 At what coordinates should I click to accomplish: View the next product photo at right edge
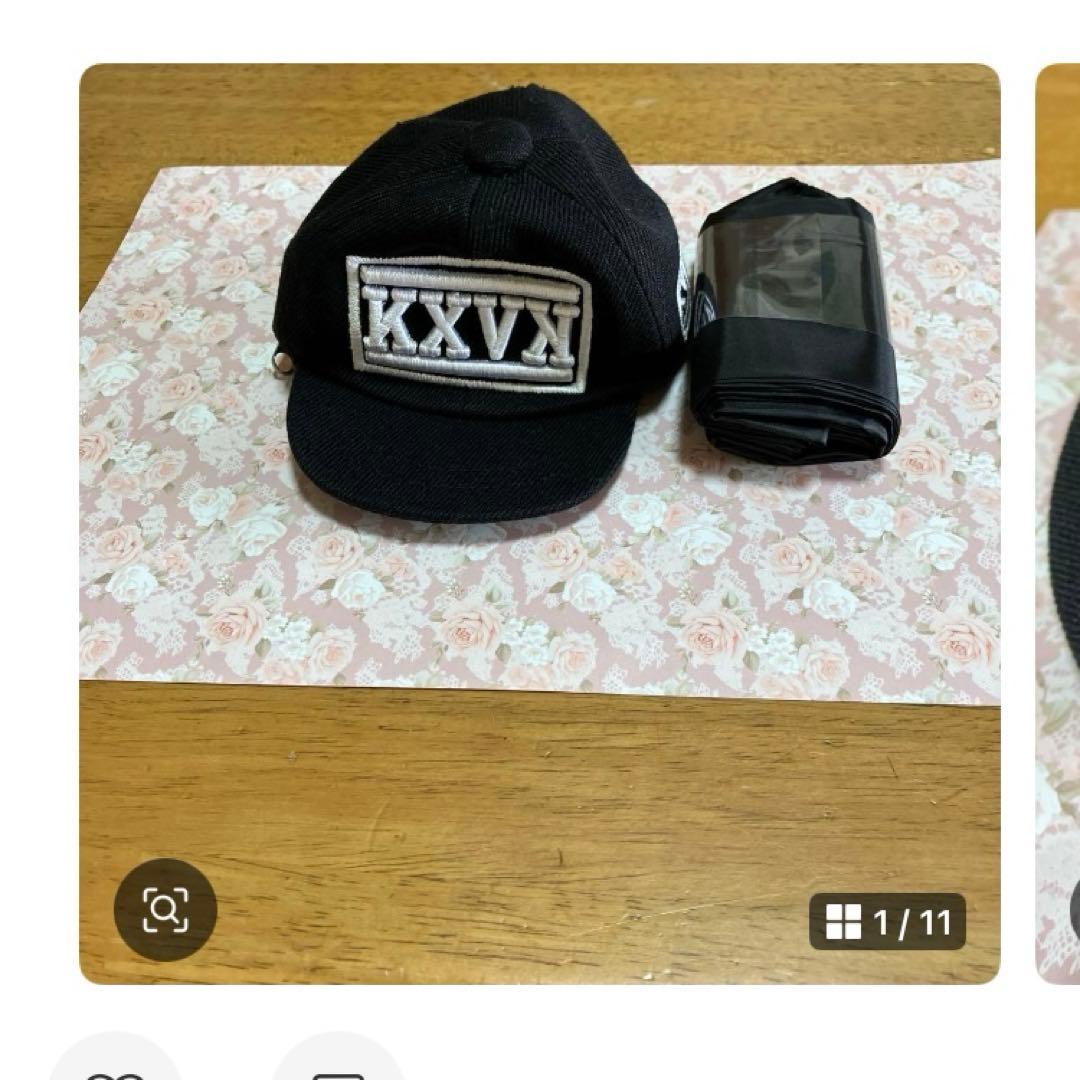(1058, 520)
